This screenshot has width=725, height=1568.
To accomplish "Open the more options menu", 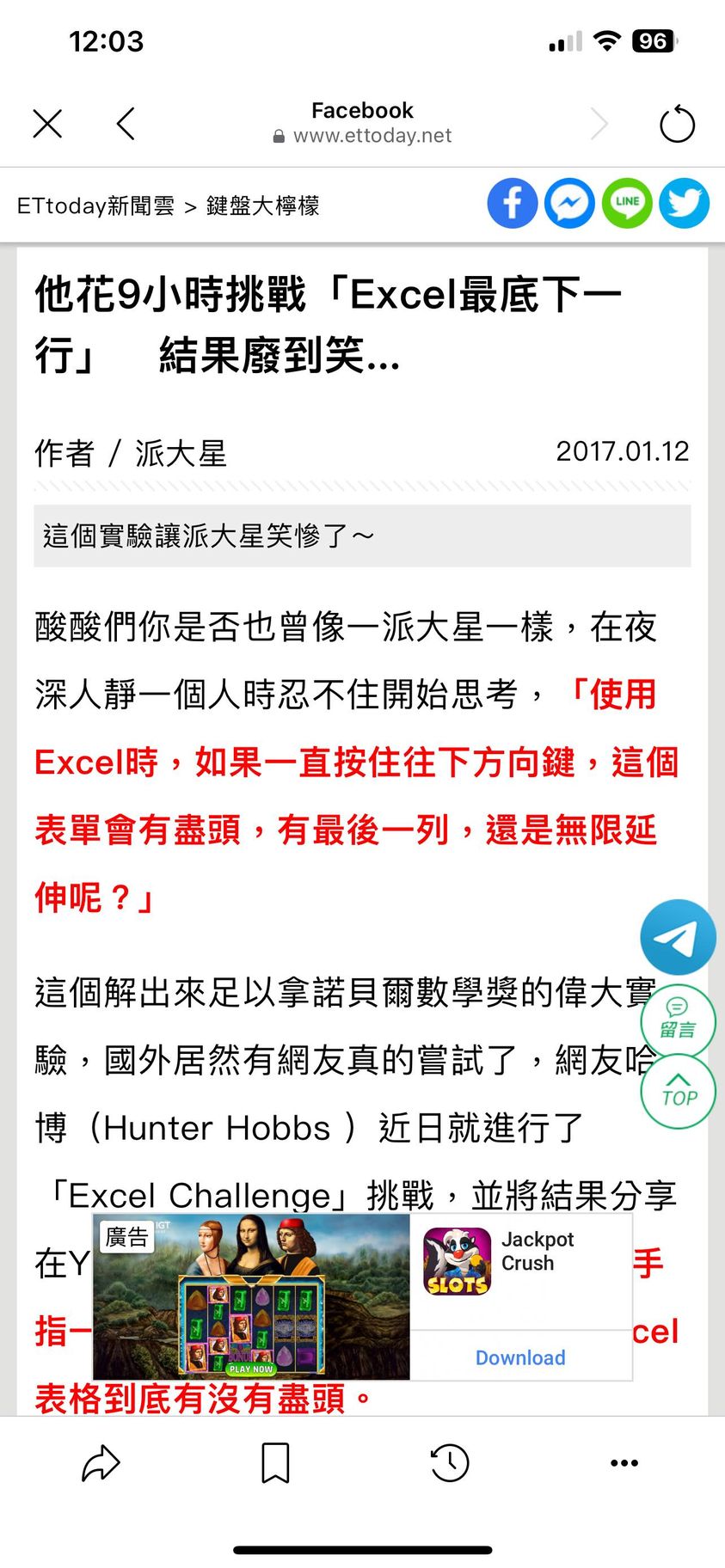I will point(624,1463).
